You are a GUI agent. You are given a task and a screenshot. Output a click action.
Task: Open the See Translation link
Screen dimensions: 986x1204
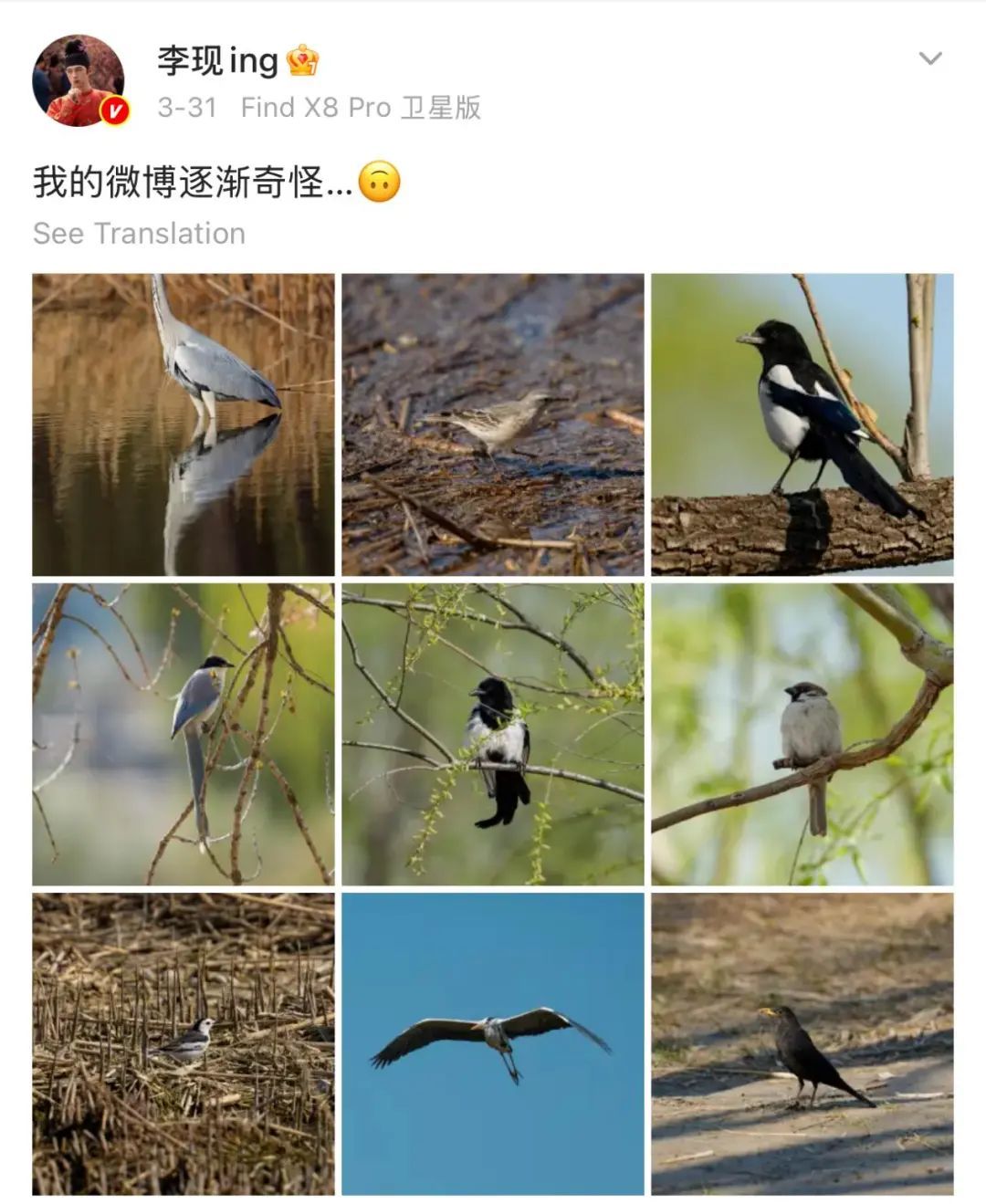(x=138, y=234)
